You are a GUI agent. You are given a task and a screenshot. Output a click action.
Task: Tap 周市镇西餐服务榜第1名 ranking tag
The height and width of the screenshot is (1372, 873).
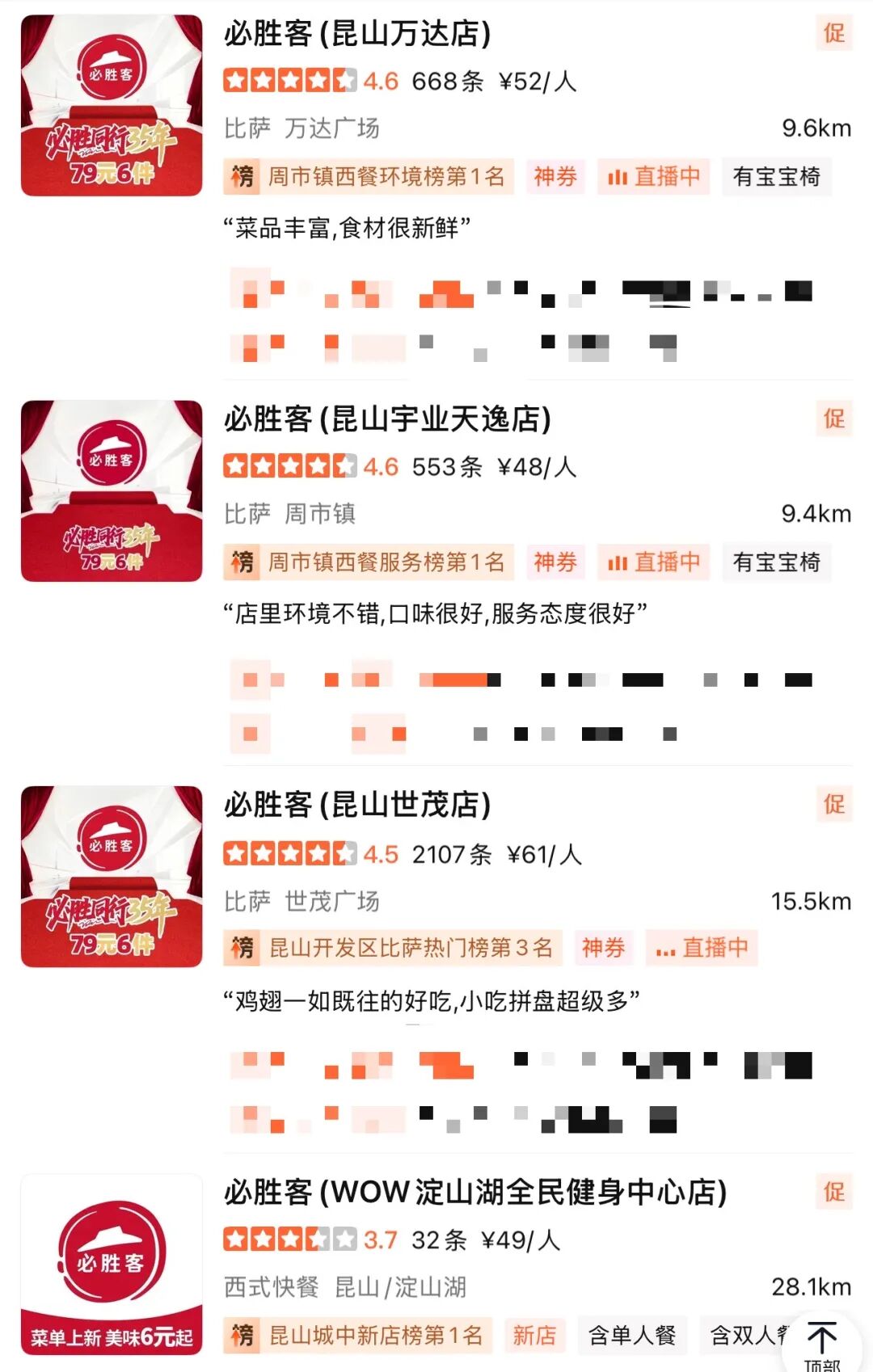point(369,562)
